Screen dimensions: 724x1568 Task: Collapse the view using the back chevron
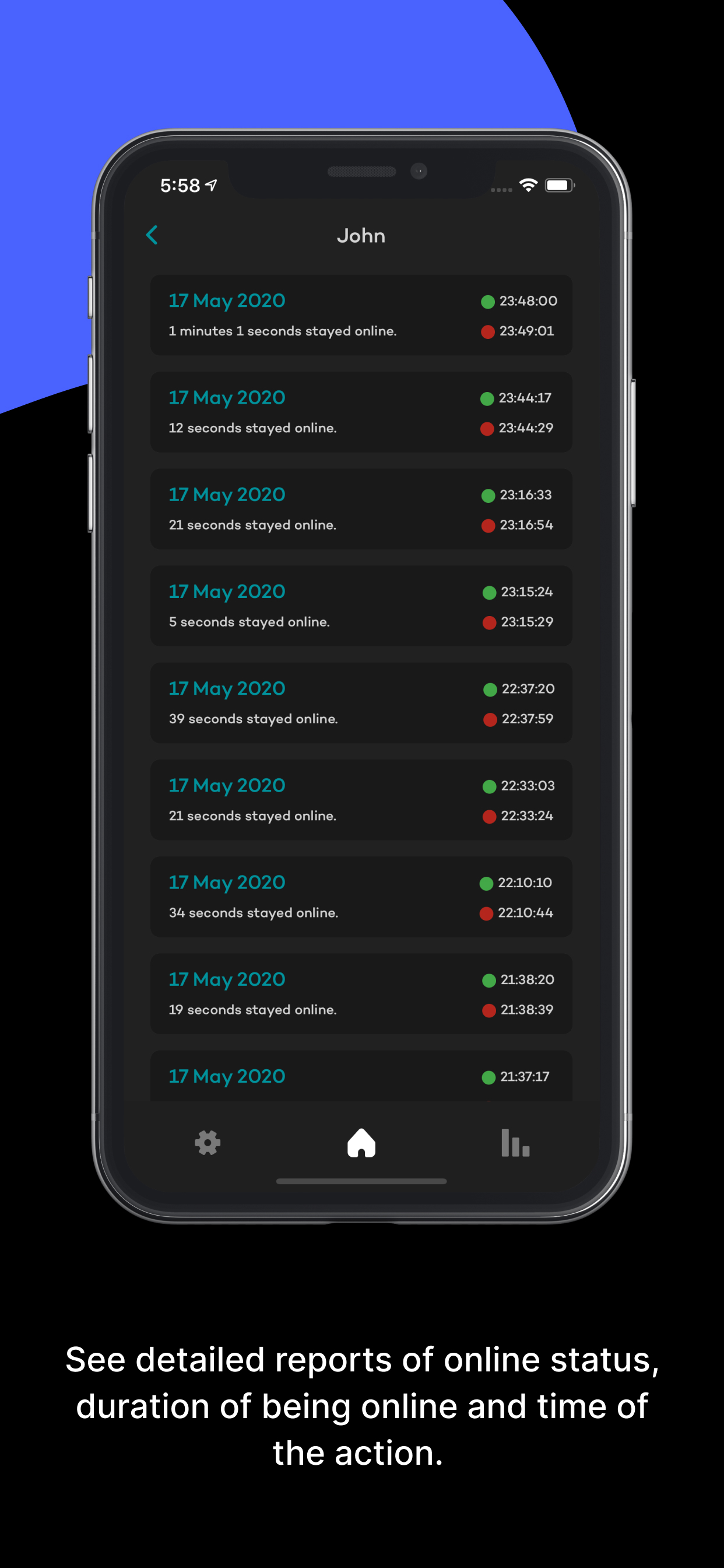click(153, 235)
